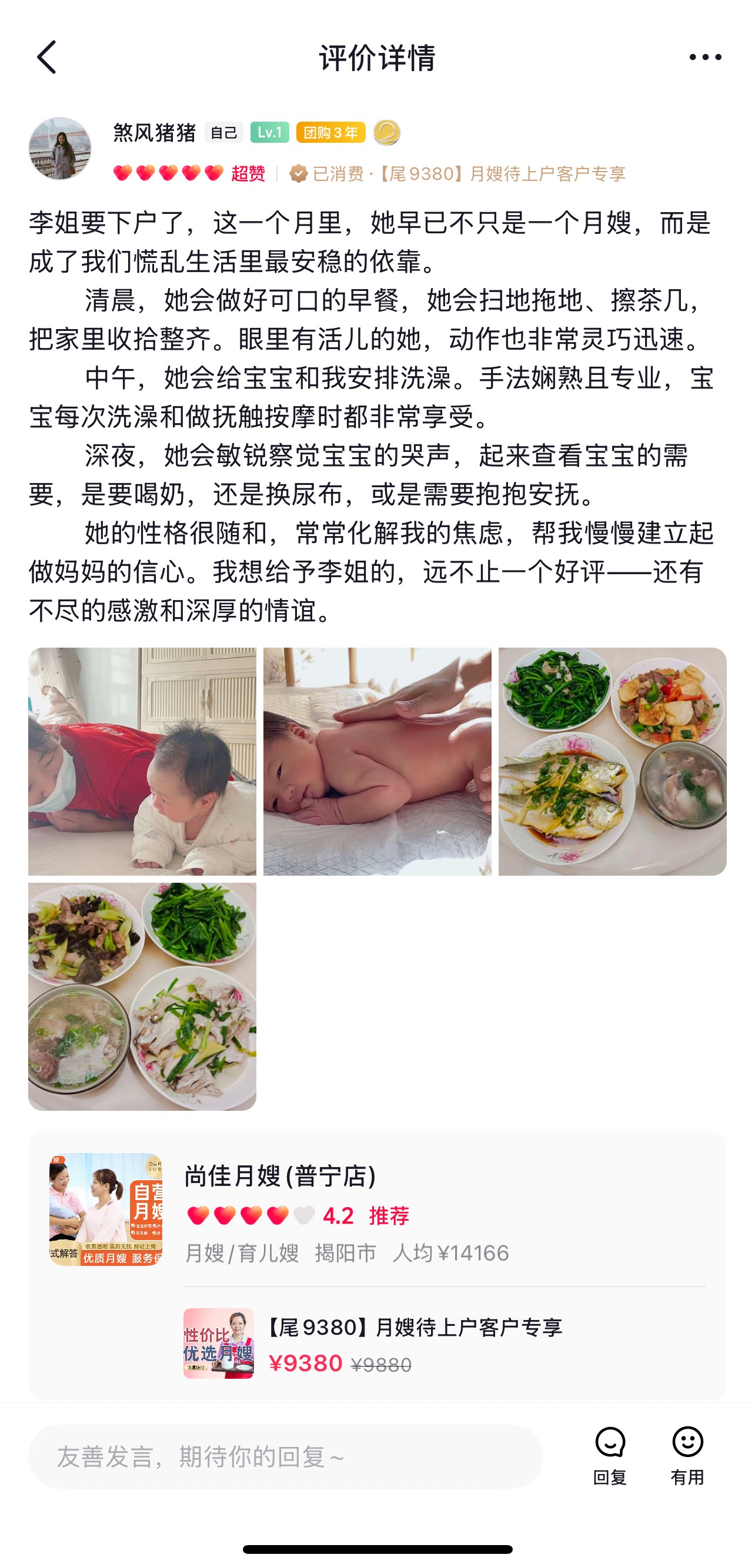Enlarge the steamed fish meal photo
This screenshot has height=1568, width=755.
coord(612,761)
